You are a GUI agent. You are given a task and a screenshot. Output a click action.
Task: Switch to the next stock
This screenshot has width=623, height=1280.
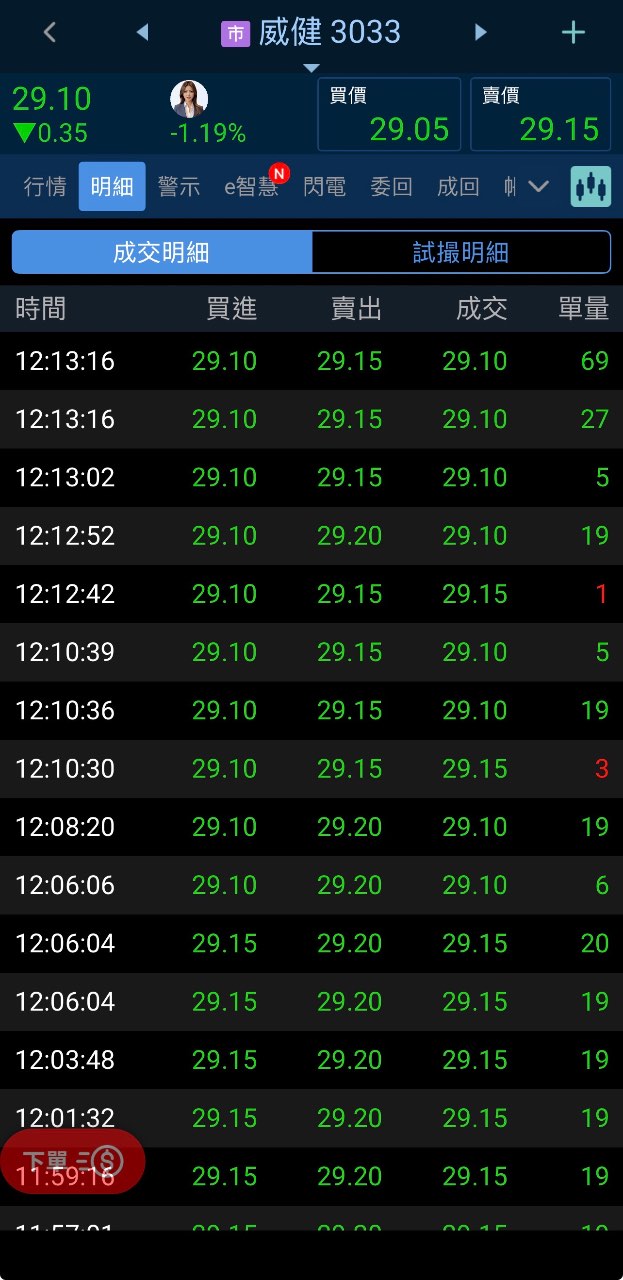click(480, 32)
